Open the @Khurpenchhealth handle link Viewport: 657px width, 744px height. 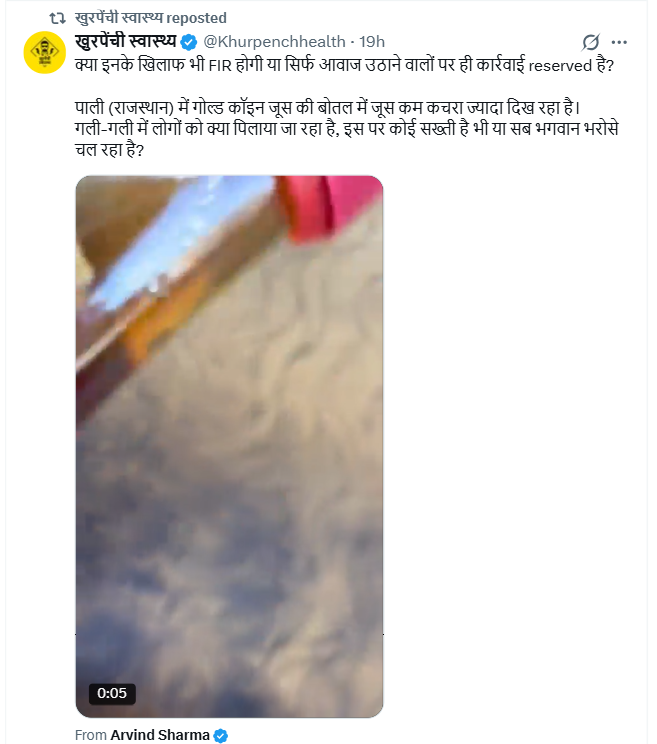coord(273,42)
